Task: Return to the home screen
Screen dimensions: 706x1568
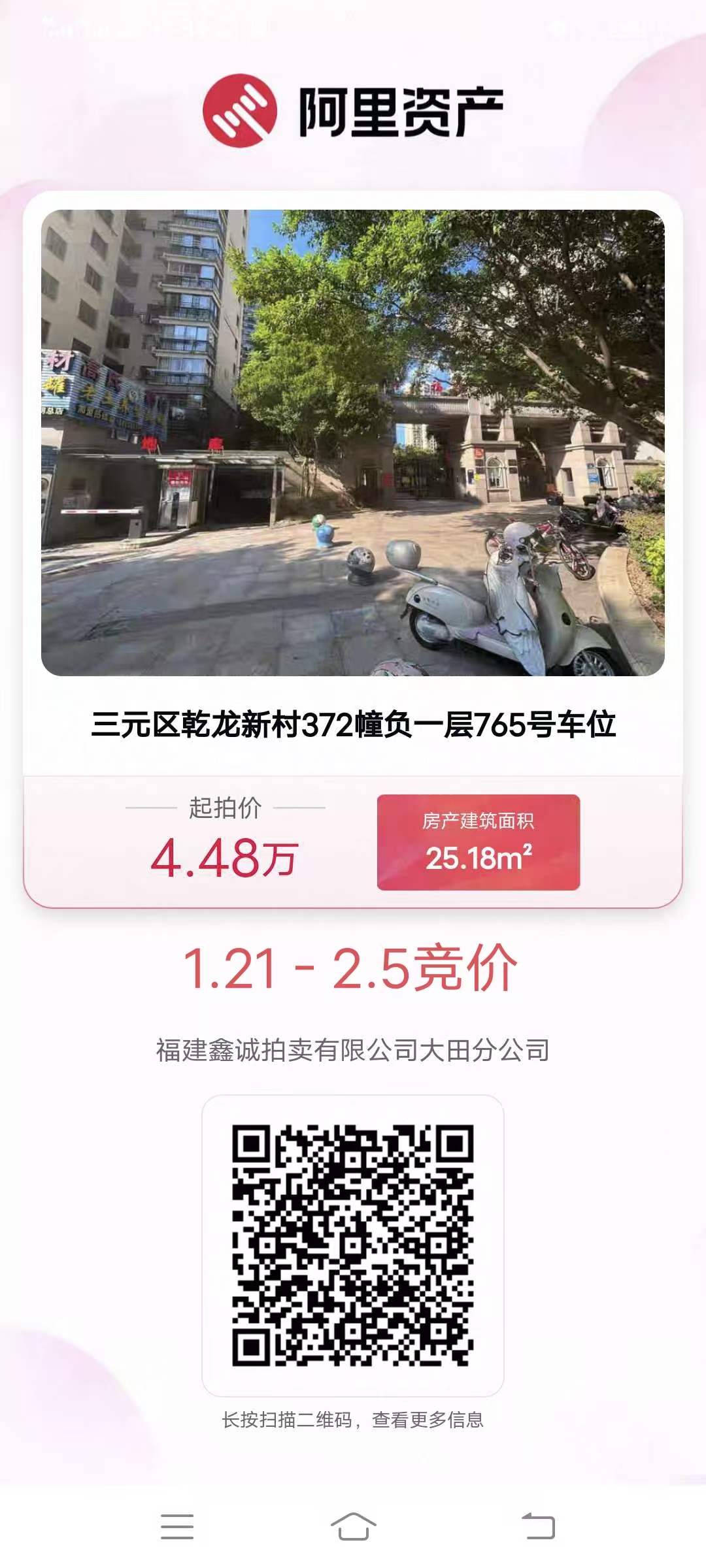Action: point(353,1527)
